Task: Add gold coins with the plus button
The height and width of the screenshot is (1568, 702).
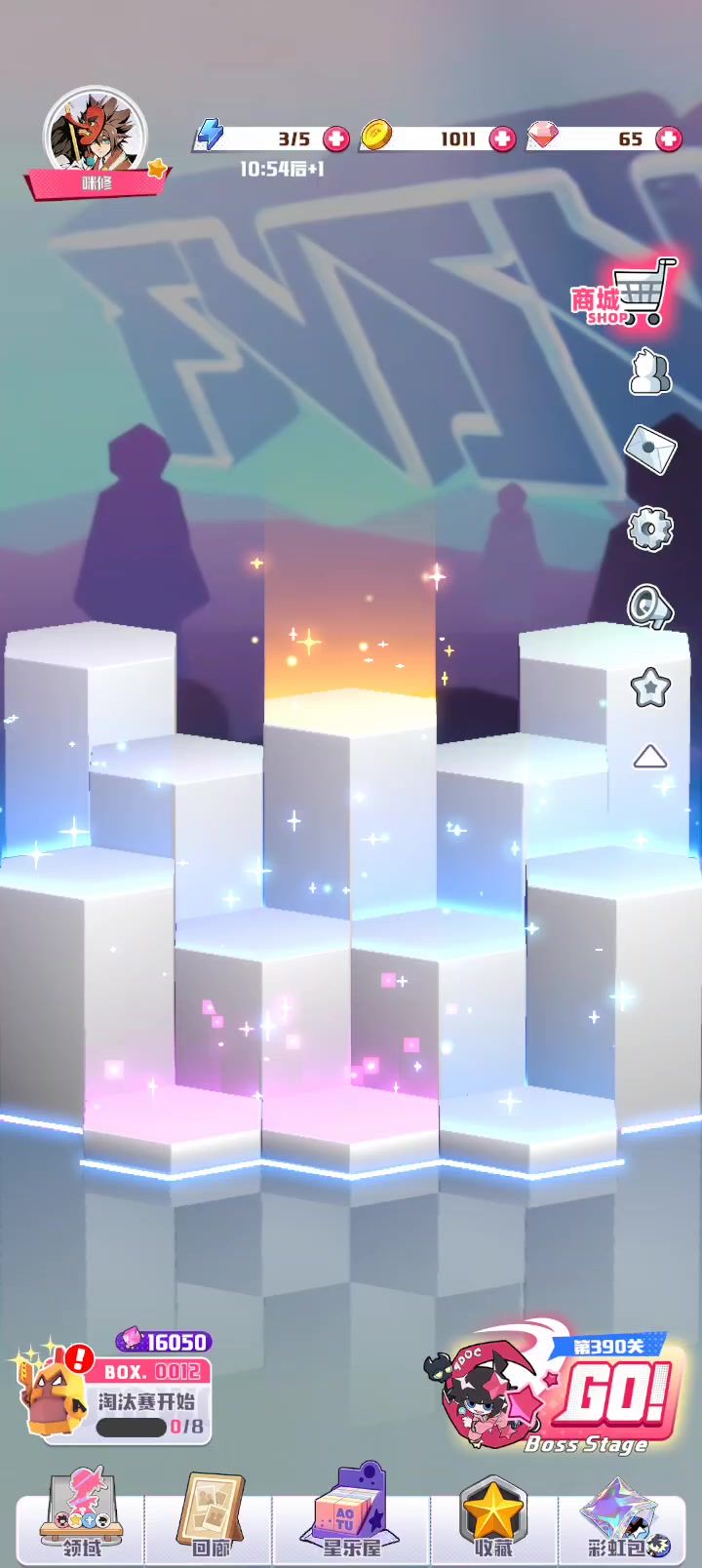Action: pos(502,138)
